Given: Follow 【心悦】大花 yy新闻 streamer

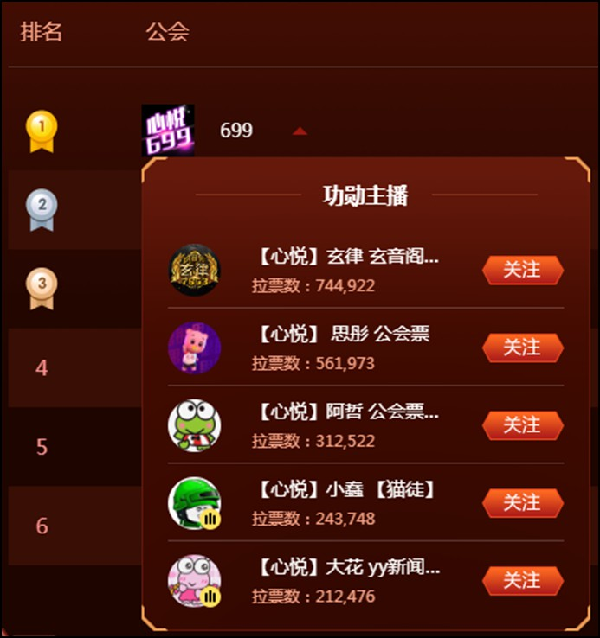Looking at the screenshot, I should click(522, 580).
